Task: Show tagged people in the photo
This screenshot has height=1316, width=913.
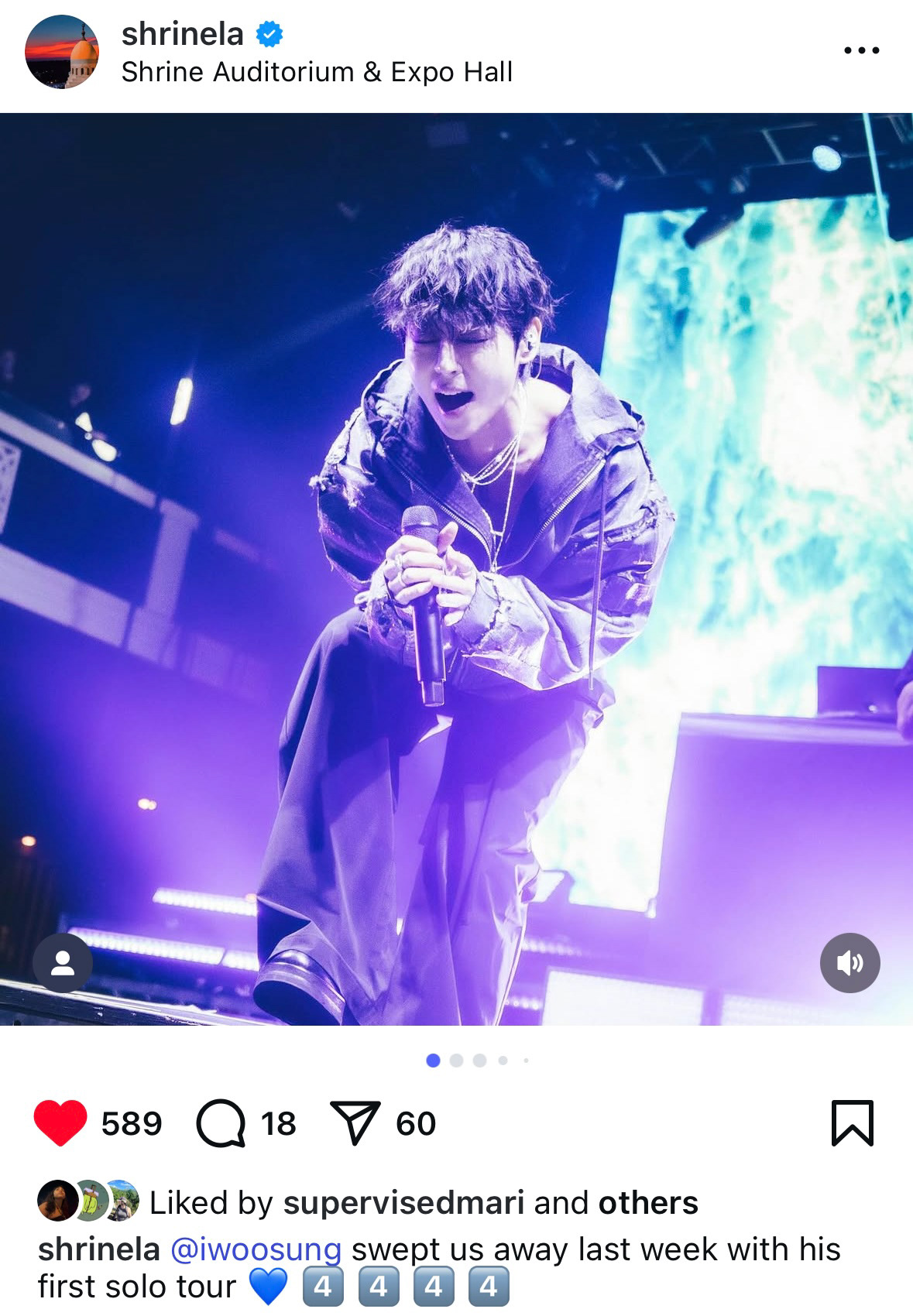Action: point(62,963)
